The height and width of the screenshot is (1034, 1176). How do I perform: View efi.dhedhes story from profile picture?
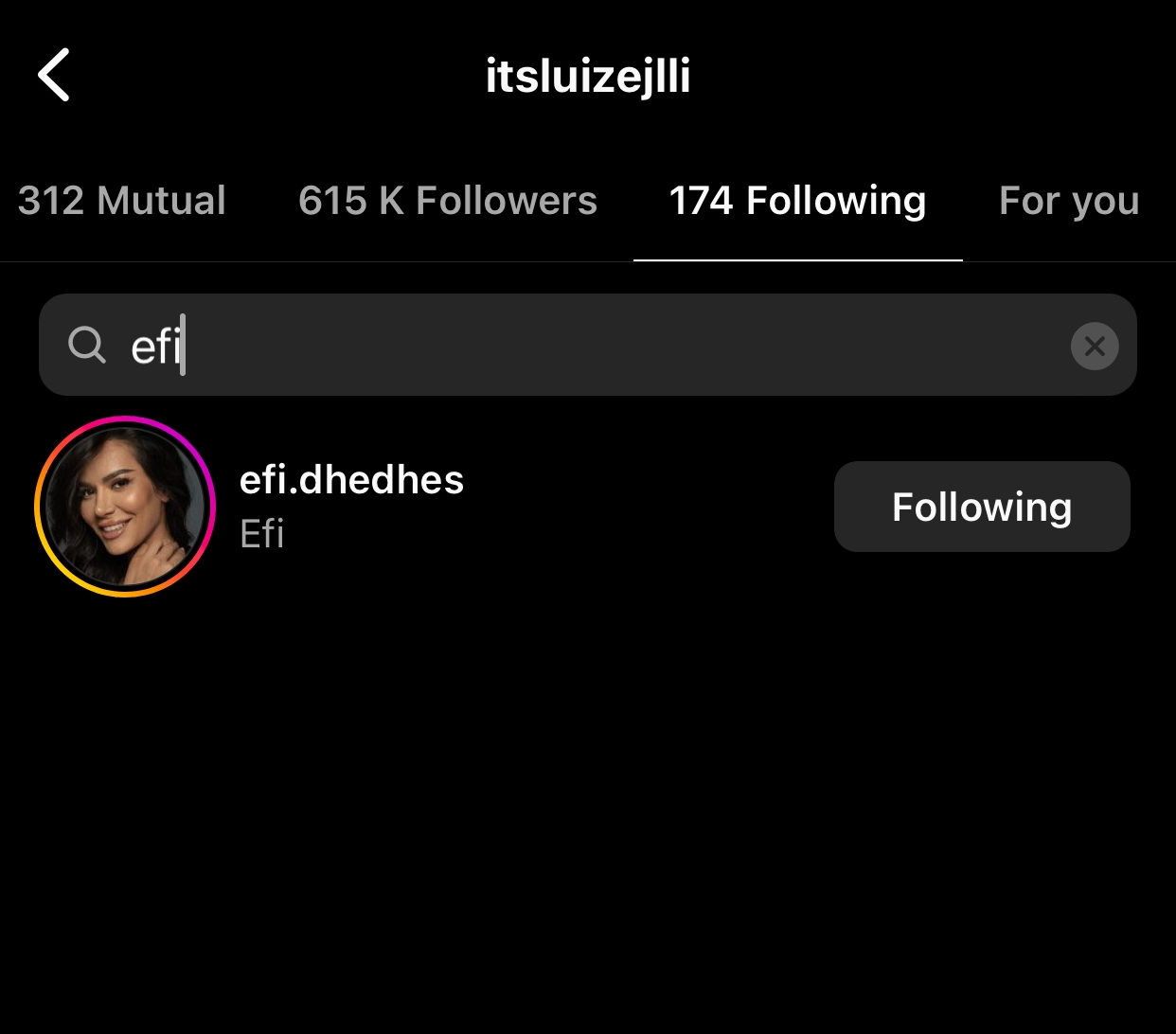(125, 507)
